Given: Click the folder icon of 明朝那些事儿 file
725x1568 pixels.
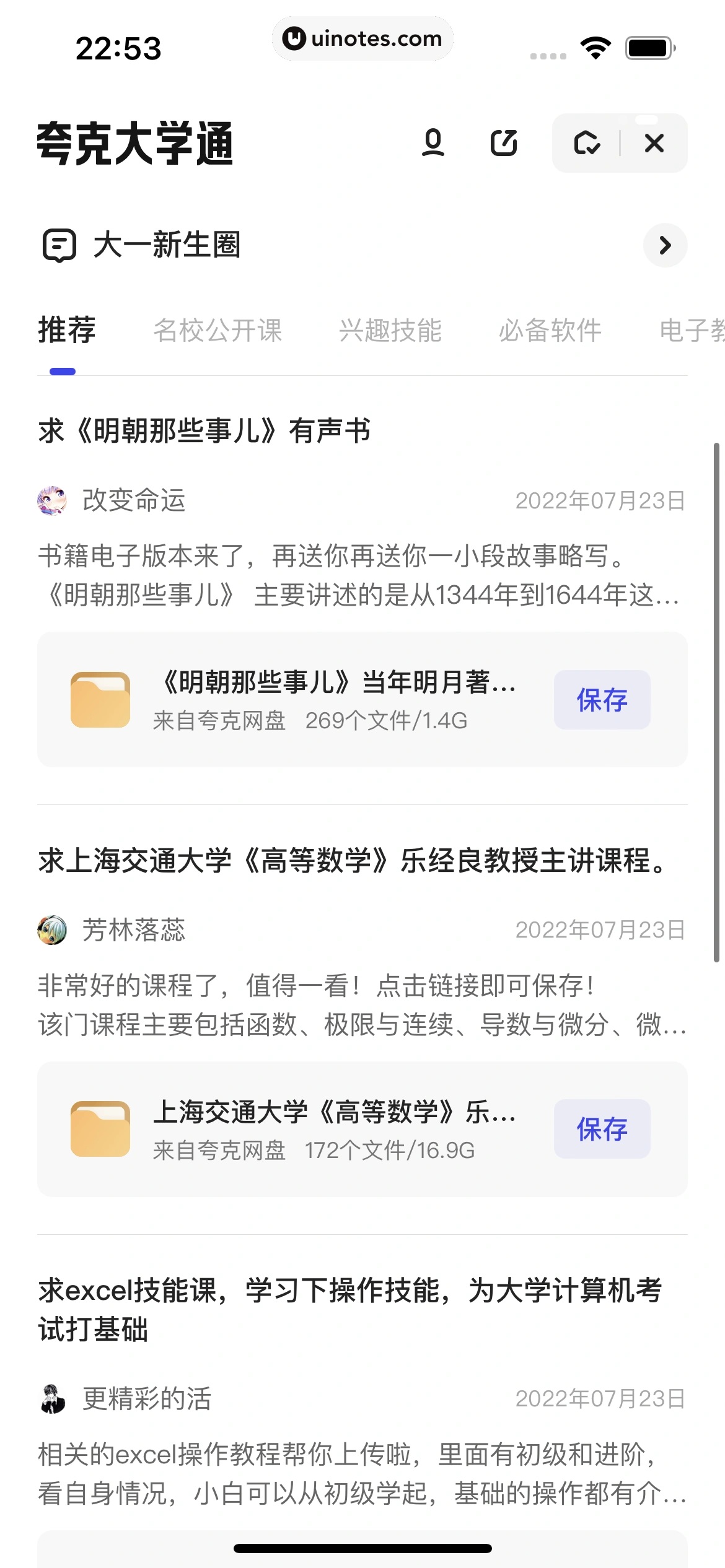Looking at the screenshot, I should tap(102, 700).
